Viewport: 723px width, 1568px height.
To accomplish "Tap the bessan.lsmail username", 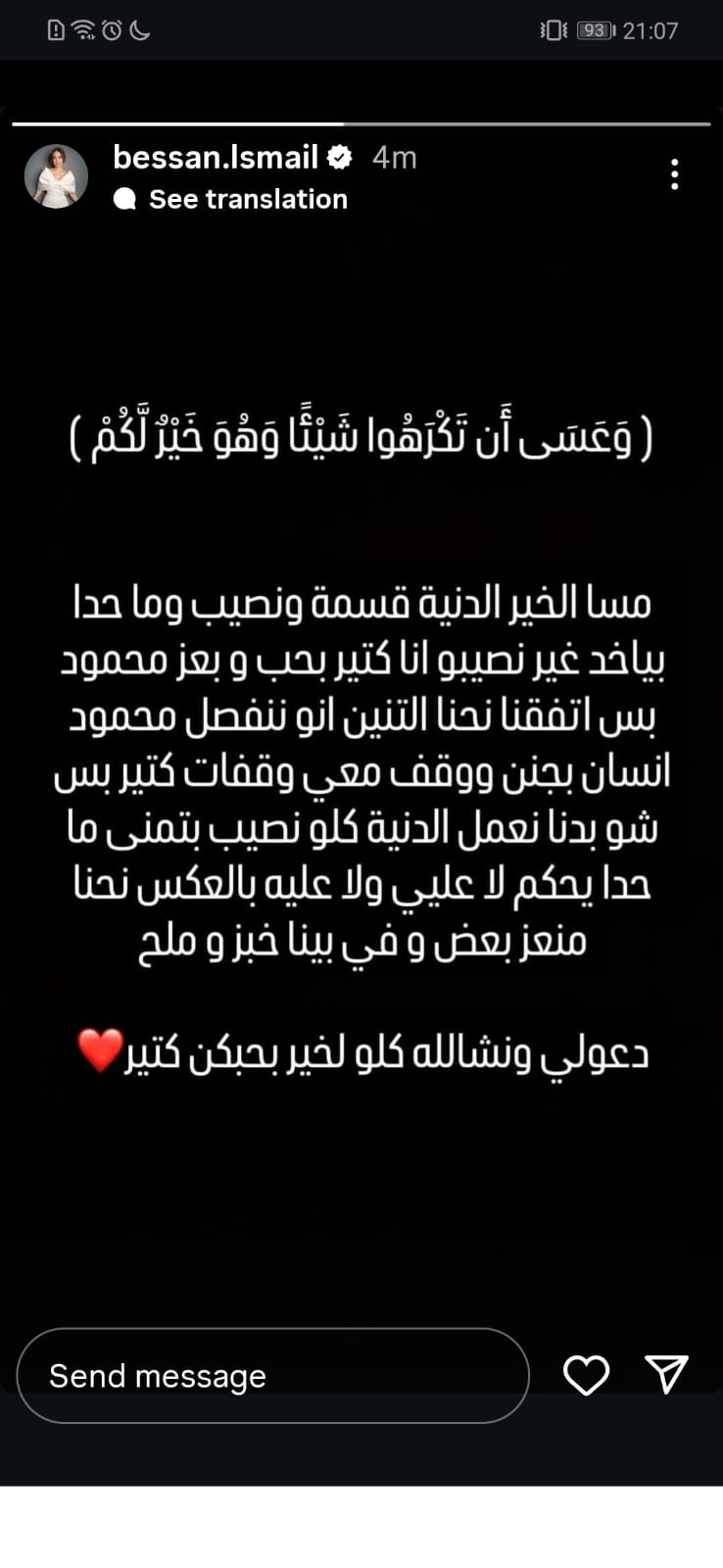I will (216, 157).
